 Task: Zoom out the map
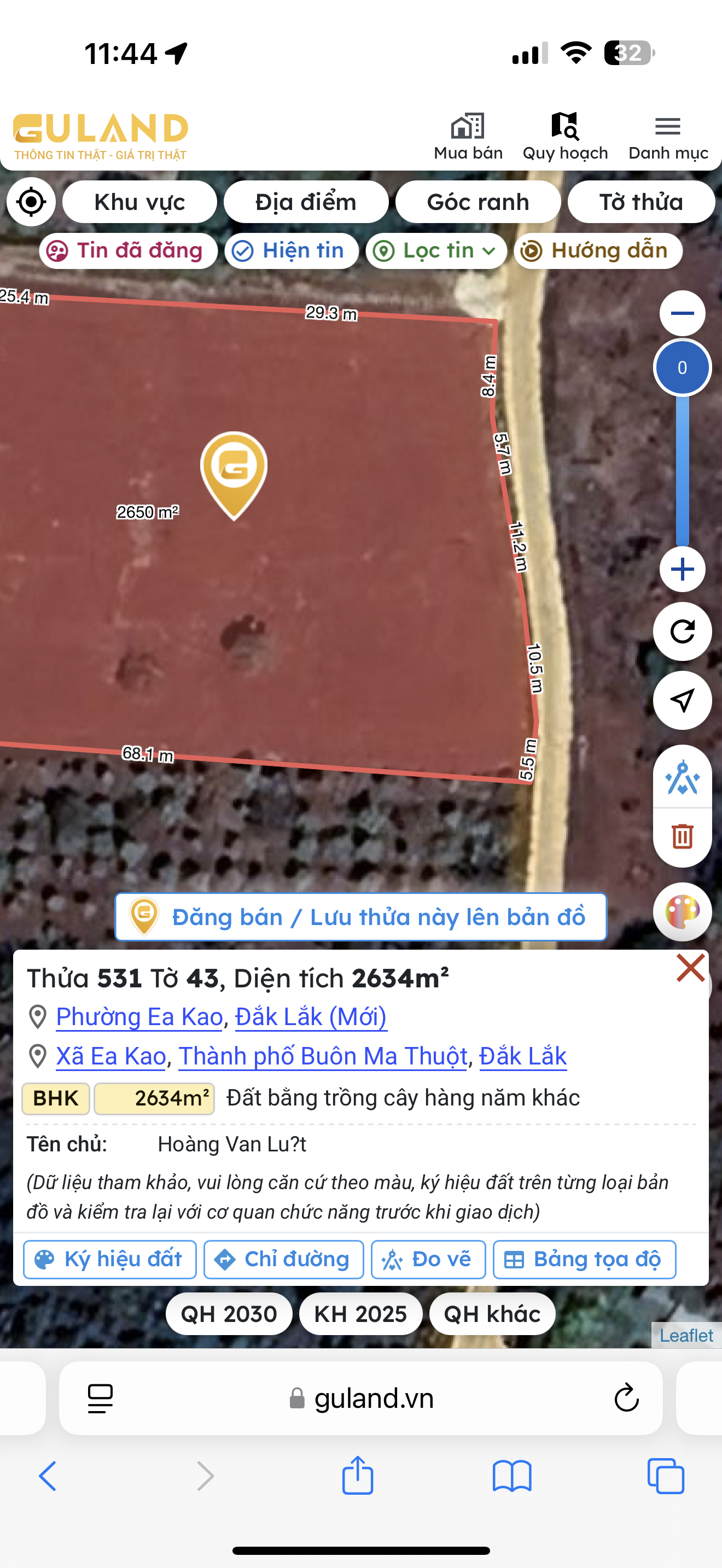click(x=682, y=313)
